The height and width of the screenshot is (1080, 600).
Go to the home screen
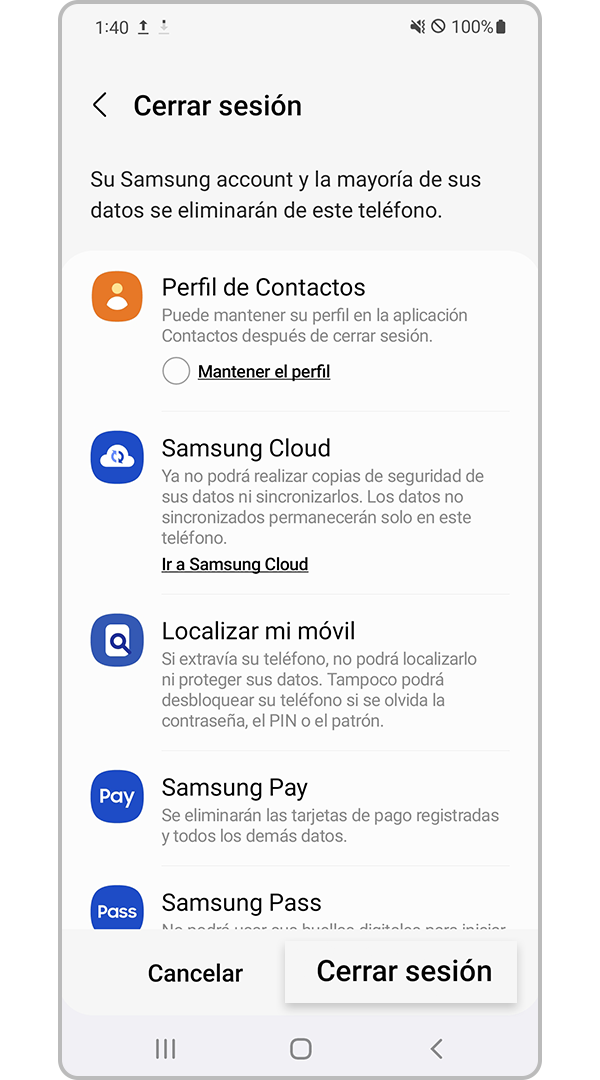(300, 1048)
